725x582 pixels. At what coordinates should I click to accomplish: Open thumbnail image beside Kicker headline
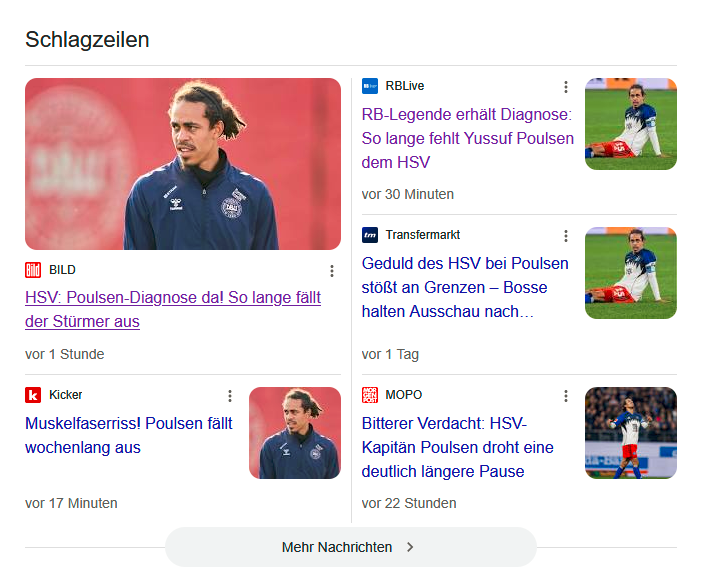pyautogui.click(x=294, y=433)
